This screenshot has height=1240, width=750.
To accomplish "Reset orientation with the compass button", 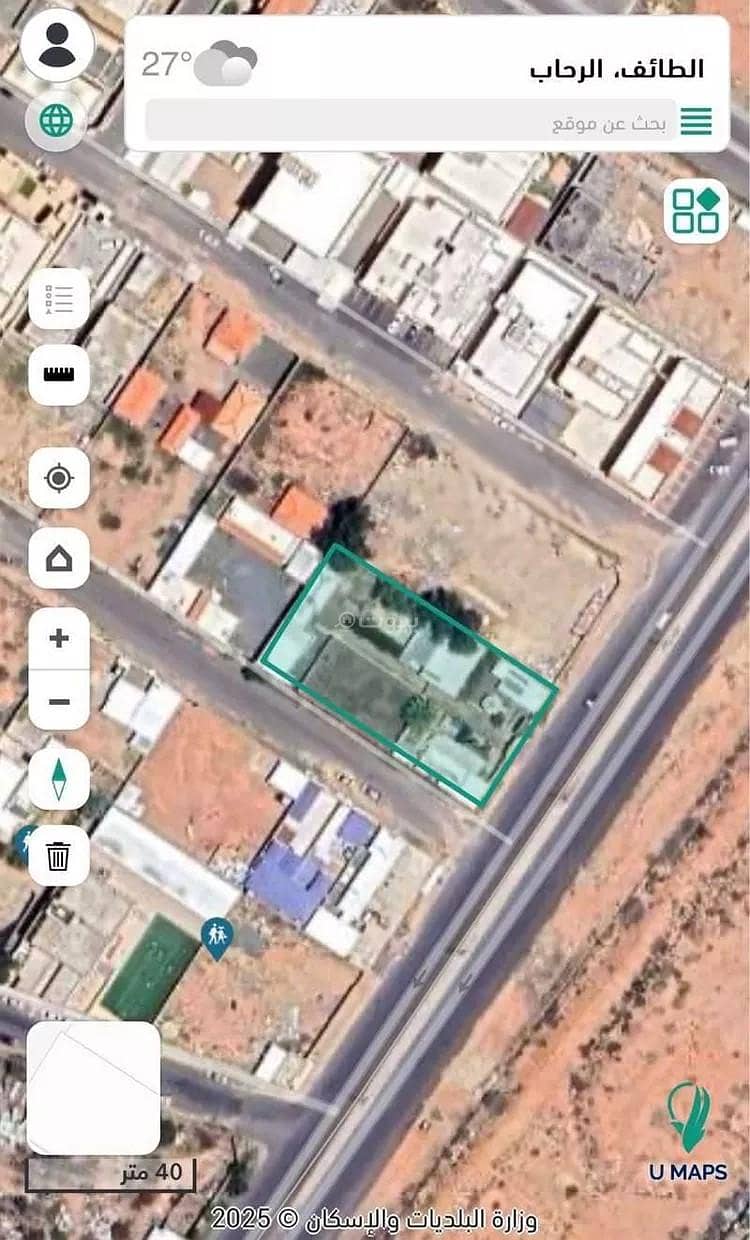I will point(59,779).
